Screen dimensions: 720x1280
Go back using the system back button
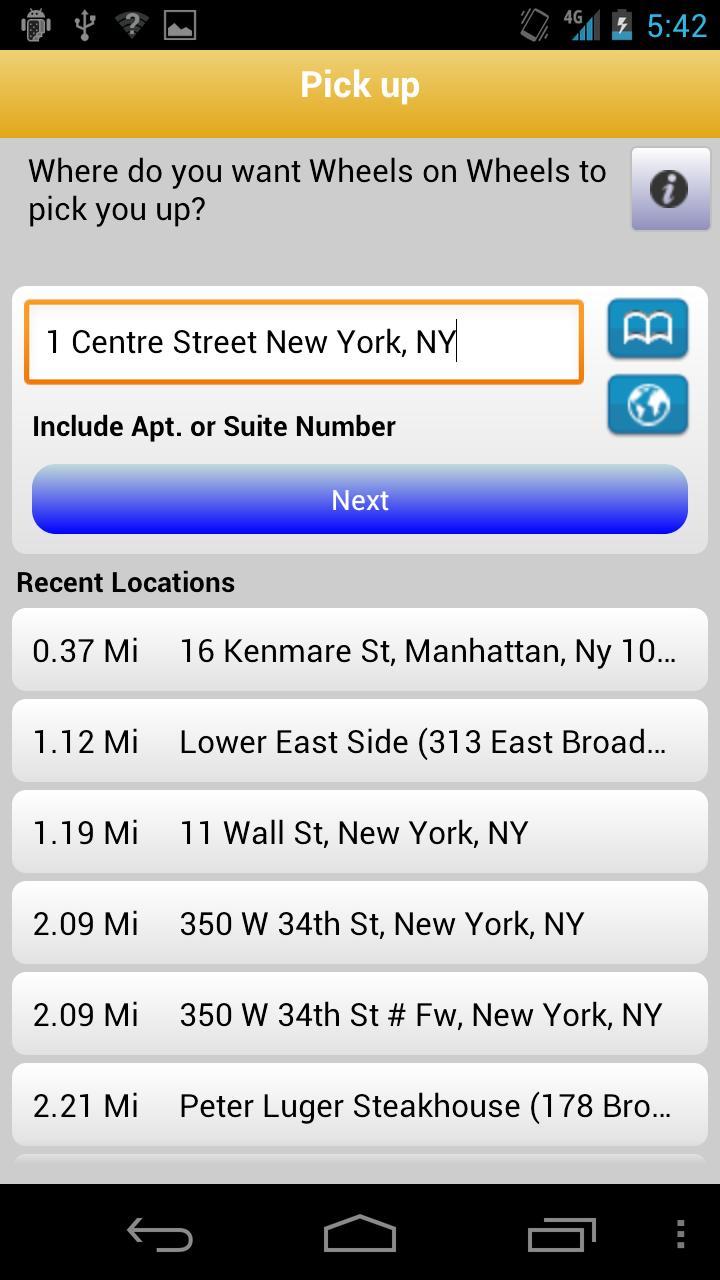coord(159,1235)
